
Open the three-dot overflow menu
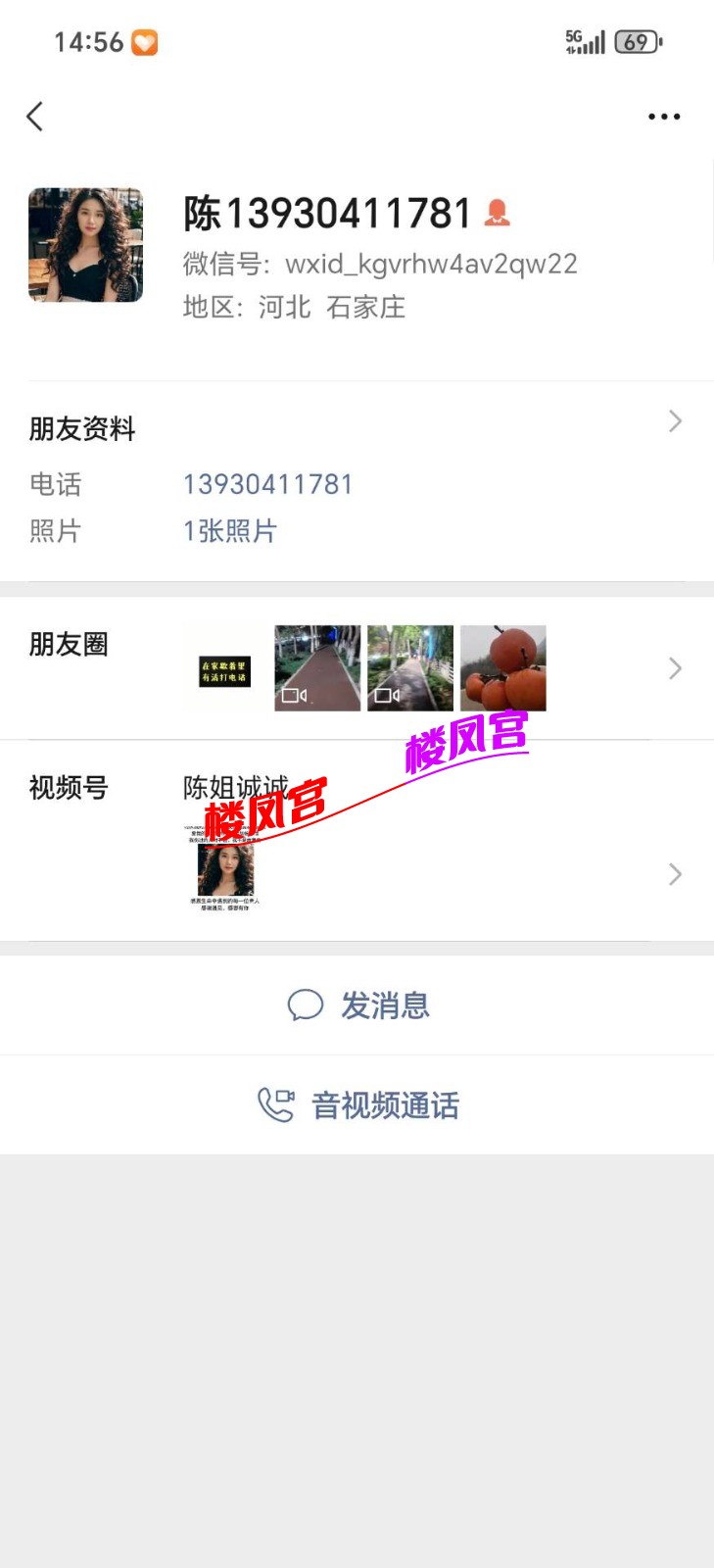[x=663, y=117]
